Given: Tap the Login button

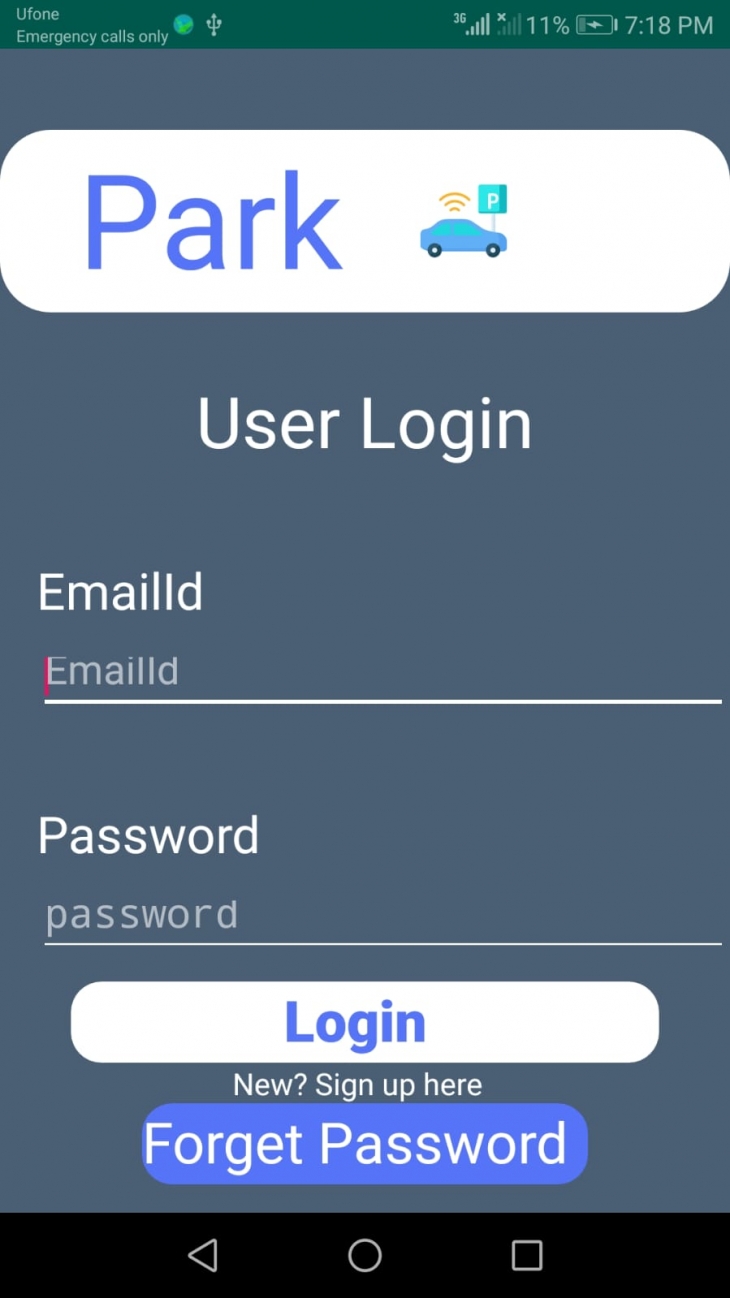Looking at the screenshot, I should coord(365,1022).
